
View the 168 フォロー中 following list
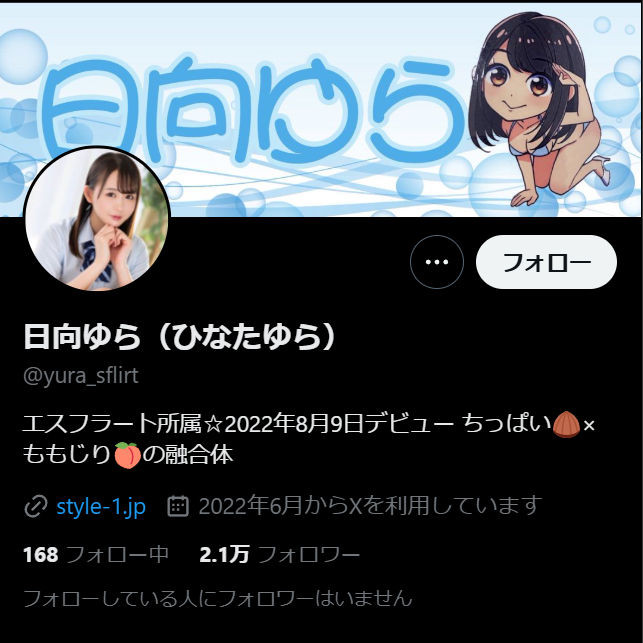point(95,555)
